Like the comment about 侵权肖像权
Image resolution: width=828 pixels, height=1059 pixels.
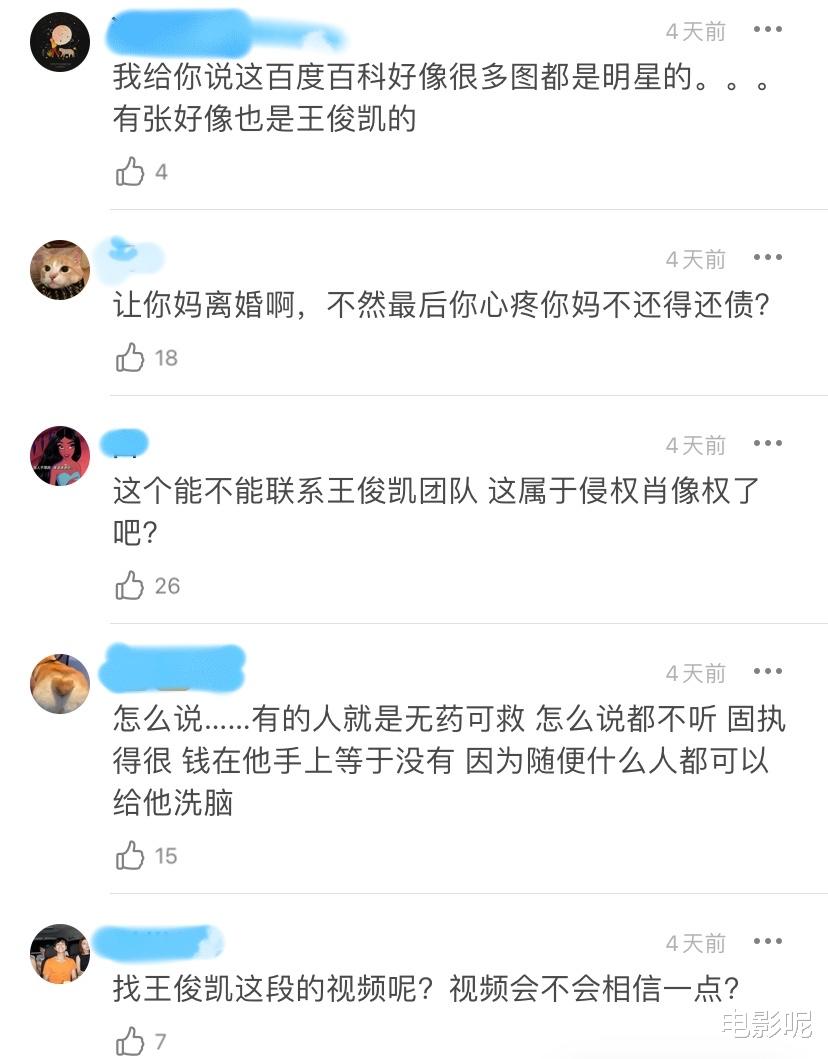pyautogui.click(x=131, y=586)
